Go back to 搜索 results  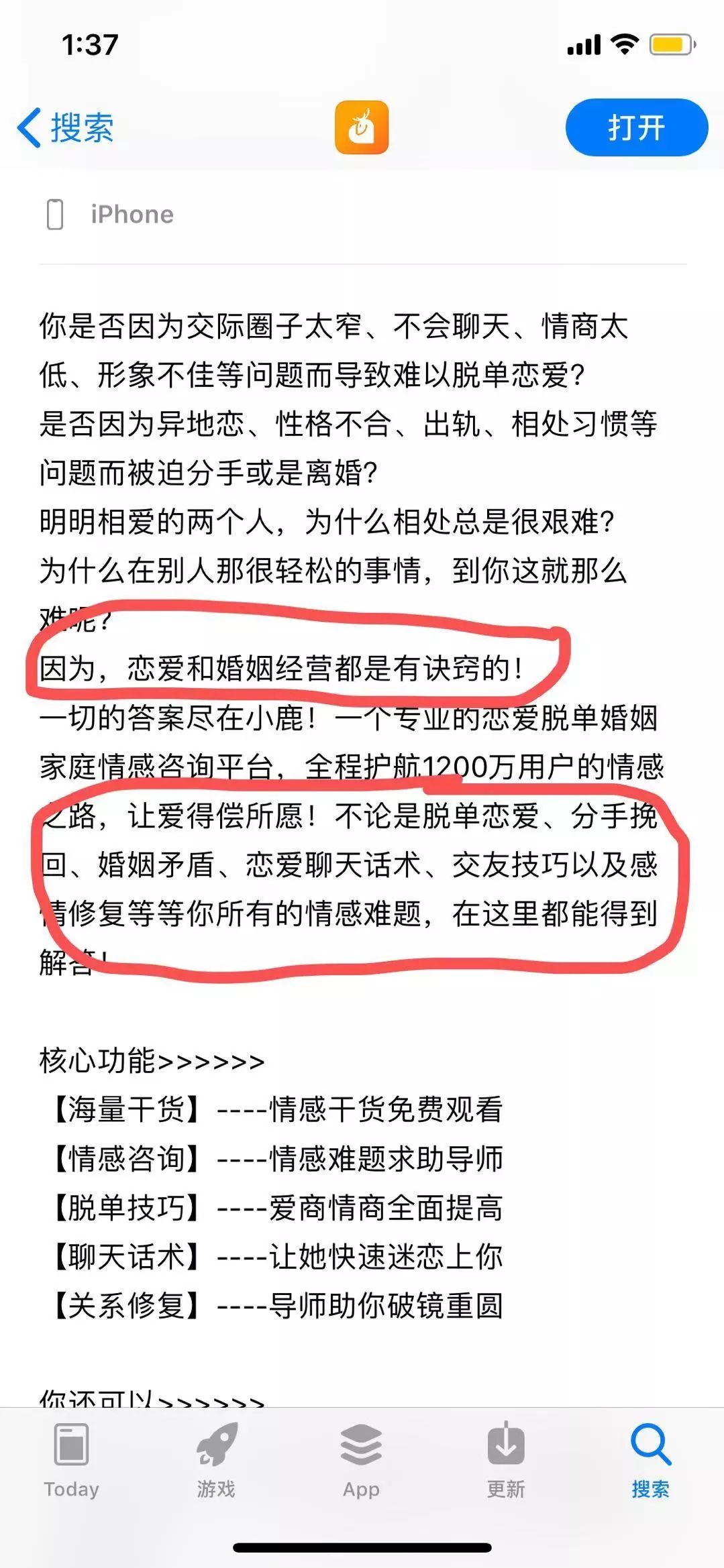tap(66, 127)
